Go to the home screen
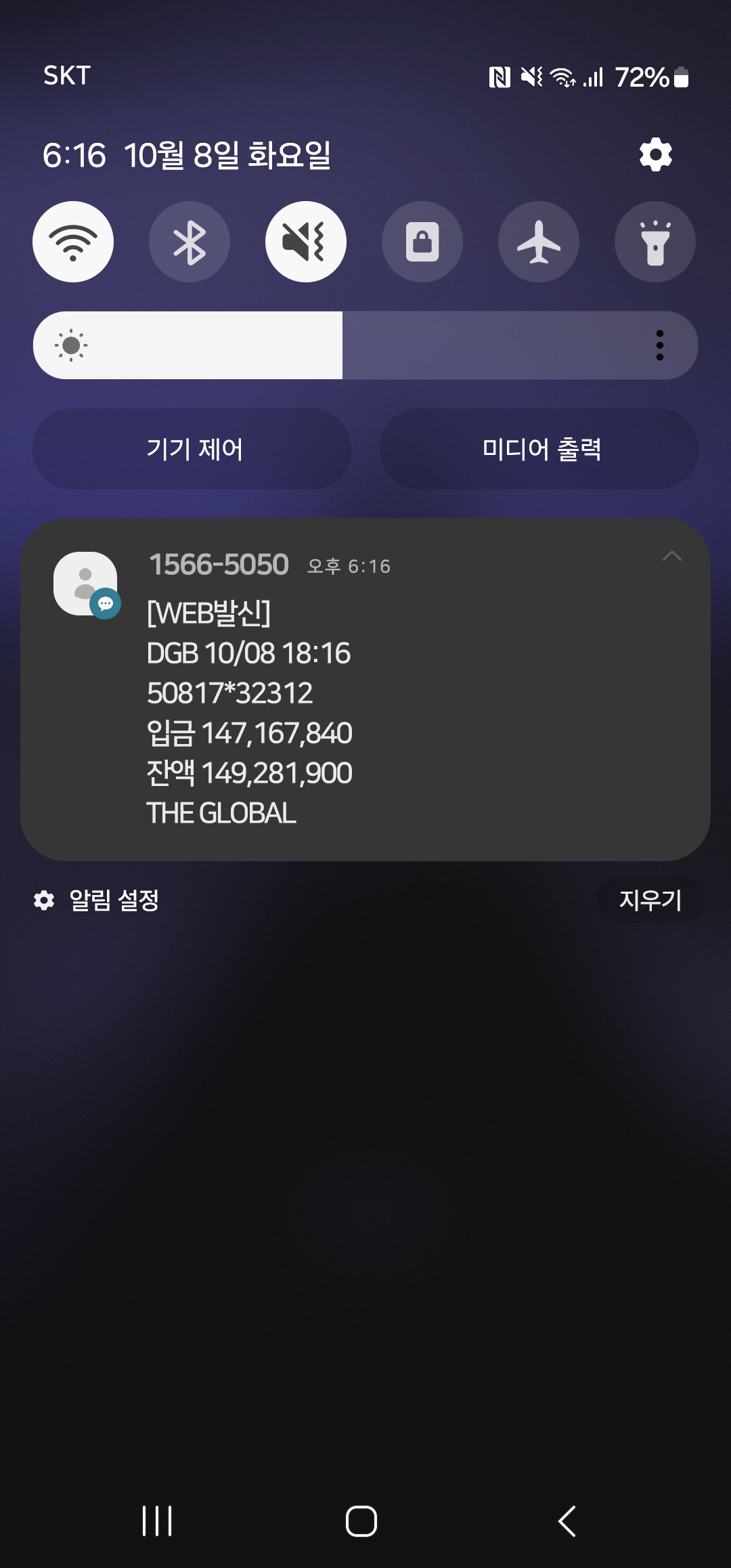731x1568 pixels. 361,1521
